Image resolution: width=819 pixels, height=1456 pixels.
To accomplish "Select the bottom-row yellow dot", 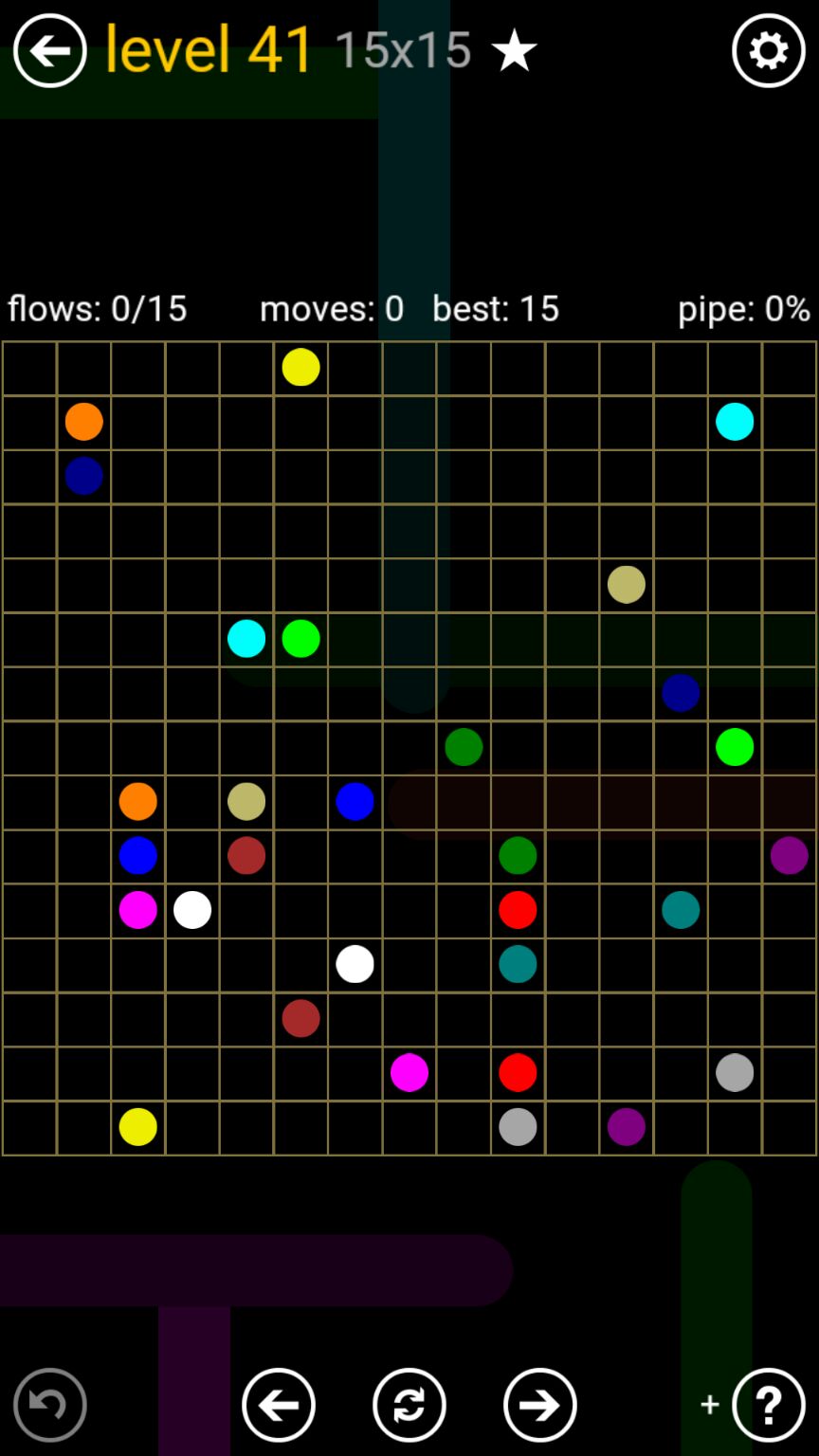I will (137, 1126).
